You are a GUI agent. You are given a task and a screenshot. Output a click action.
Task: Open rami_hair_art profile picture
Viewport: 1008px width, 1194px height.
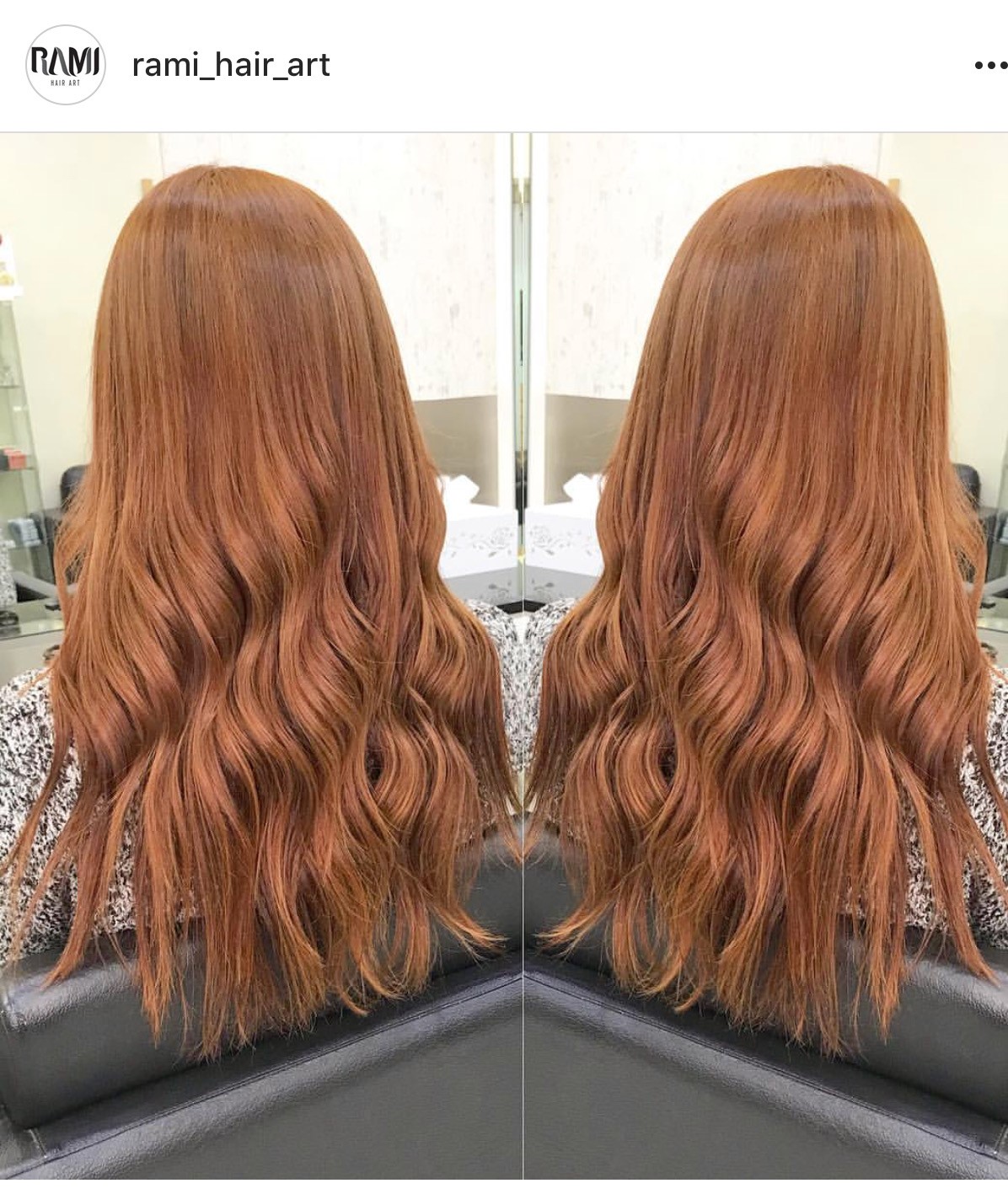pos(66,65)
